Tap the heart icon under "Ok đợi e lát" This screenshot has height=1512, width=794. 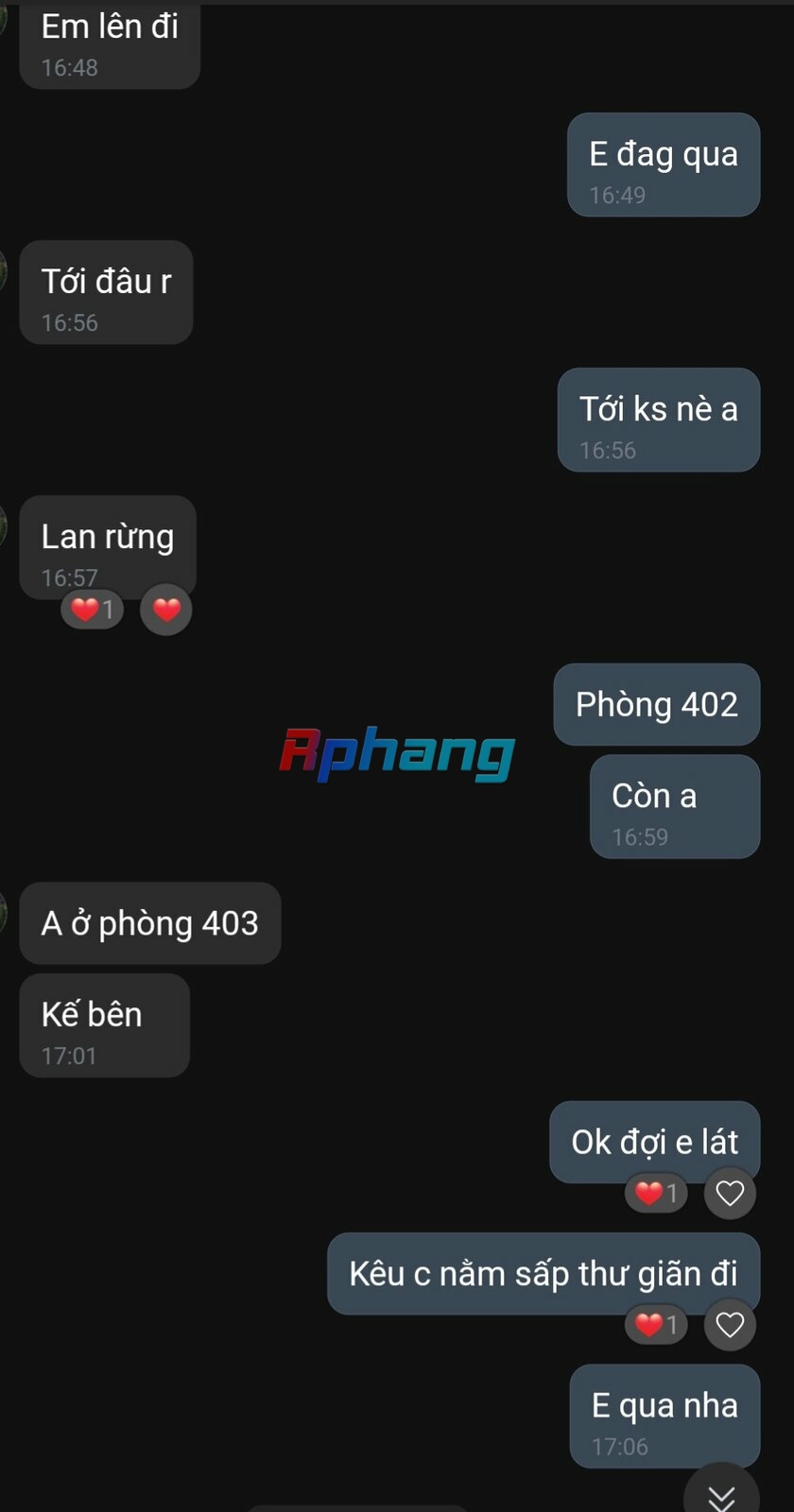(730, 1194)
